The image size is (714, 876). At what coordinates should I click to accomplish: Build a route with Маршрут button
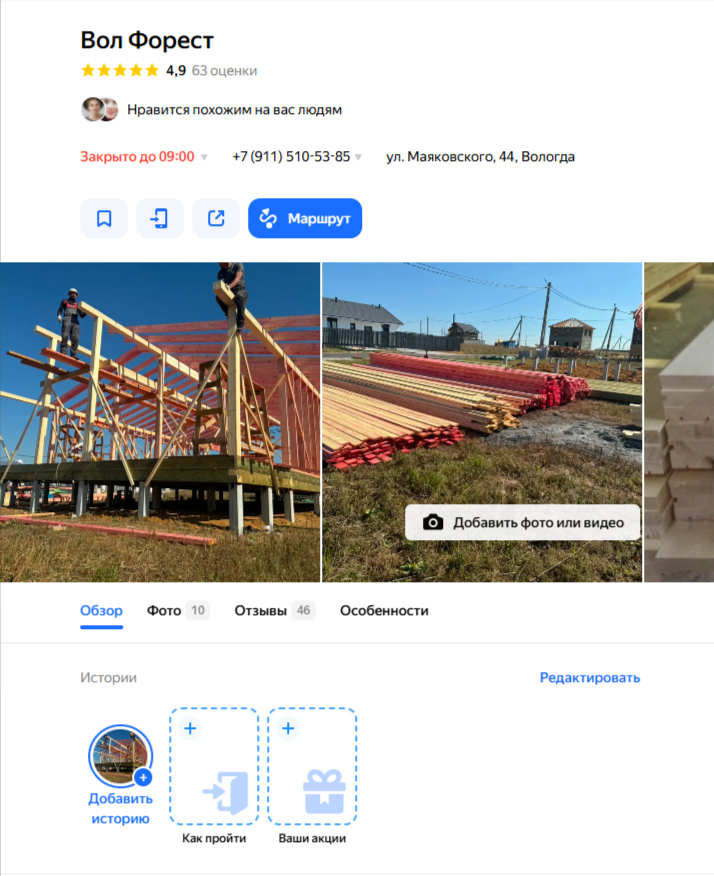305,219
